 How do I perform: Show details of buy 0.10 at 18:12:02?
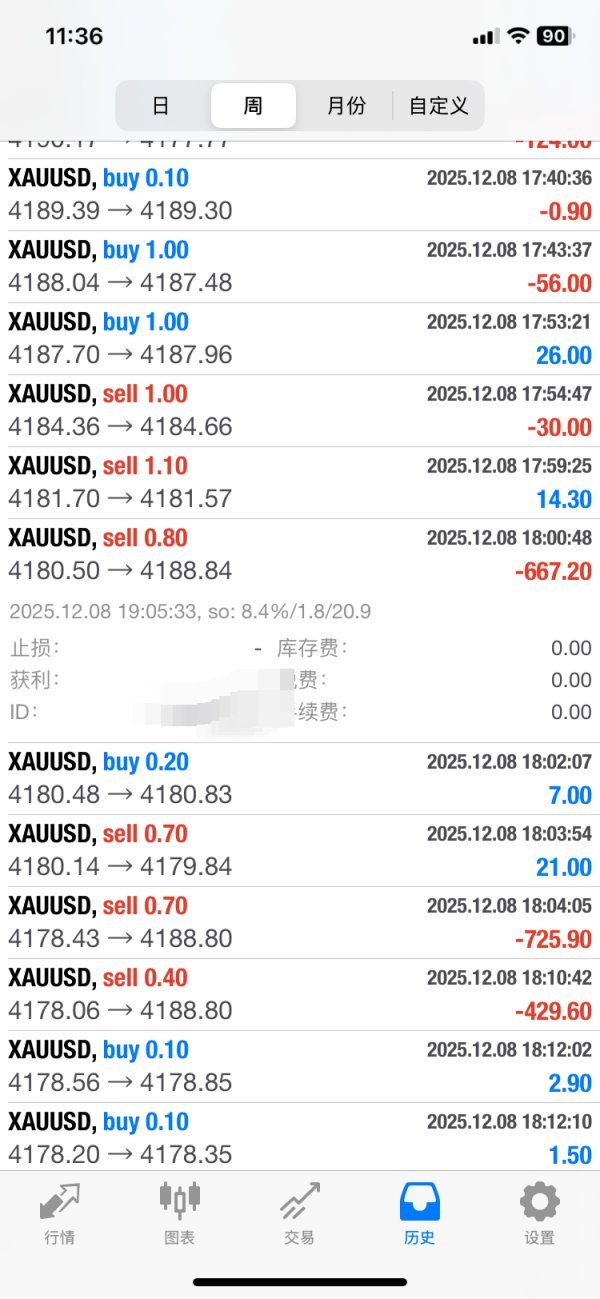pyautogui.click(x=300, y=1067)
